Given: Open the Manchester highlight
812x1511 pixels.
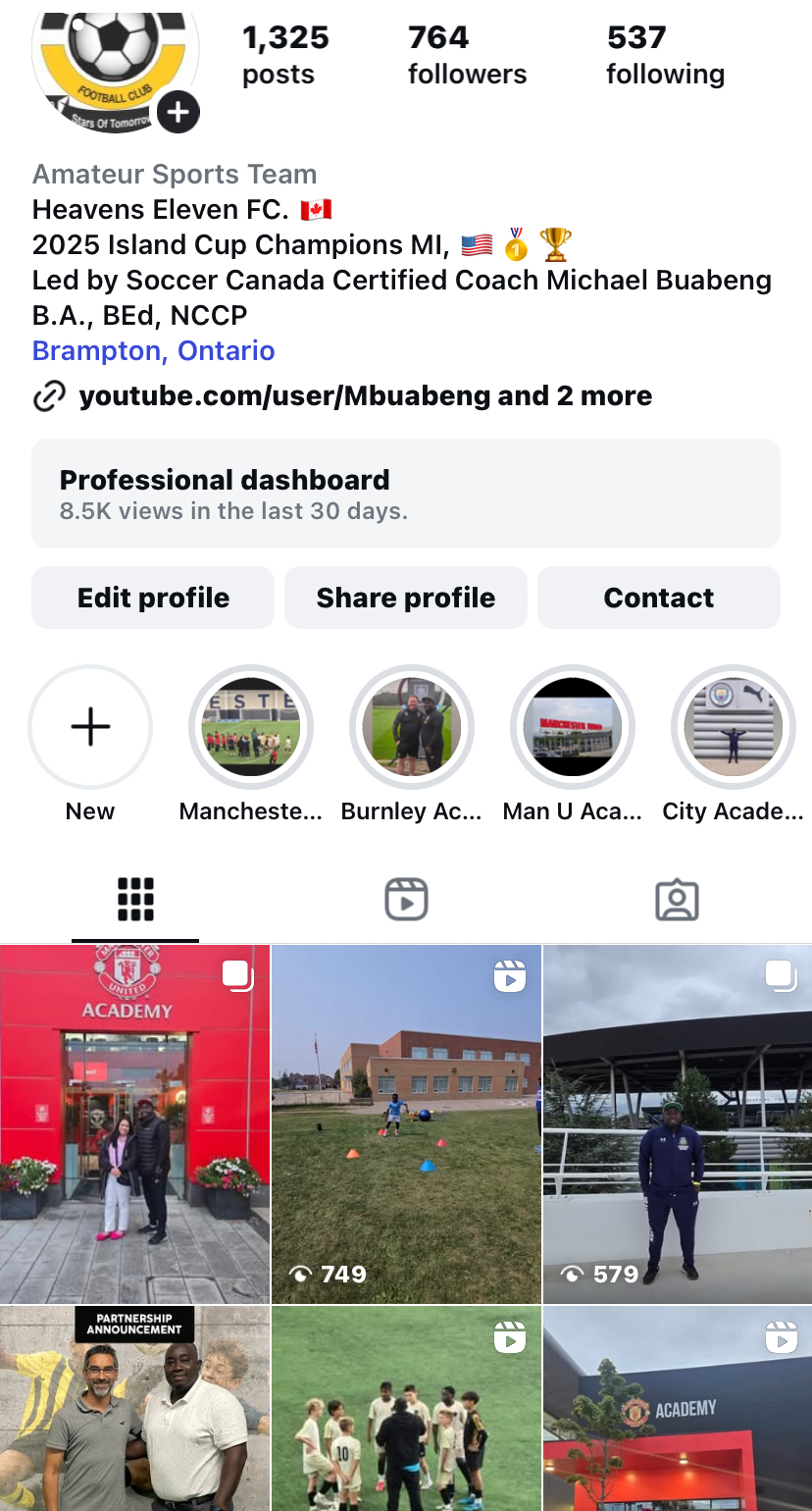Looking at the screenshot, I should [251, 727].
